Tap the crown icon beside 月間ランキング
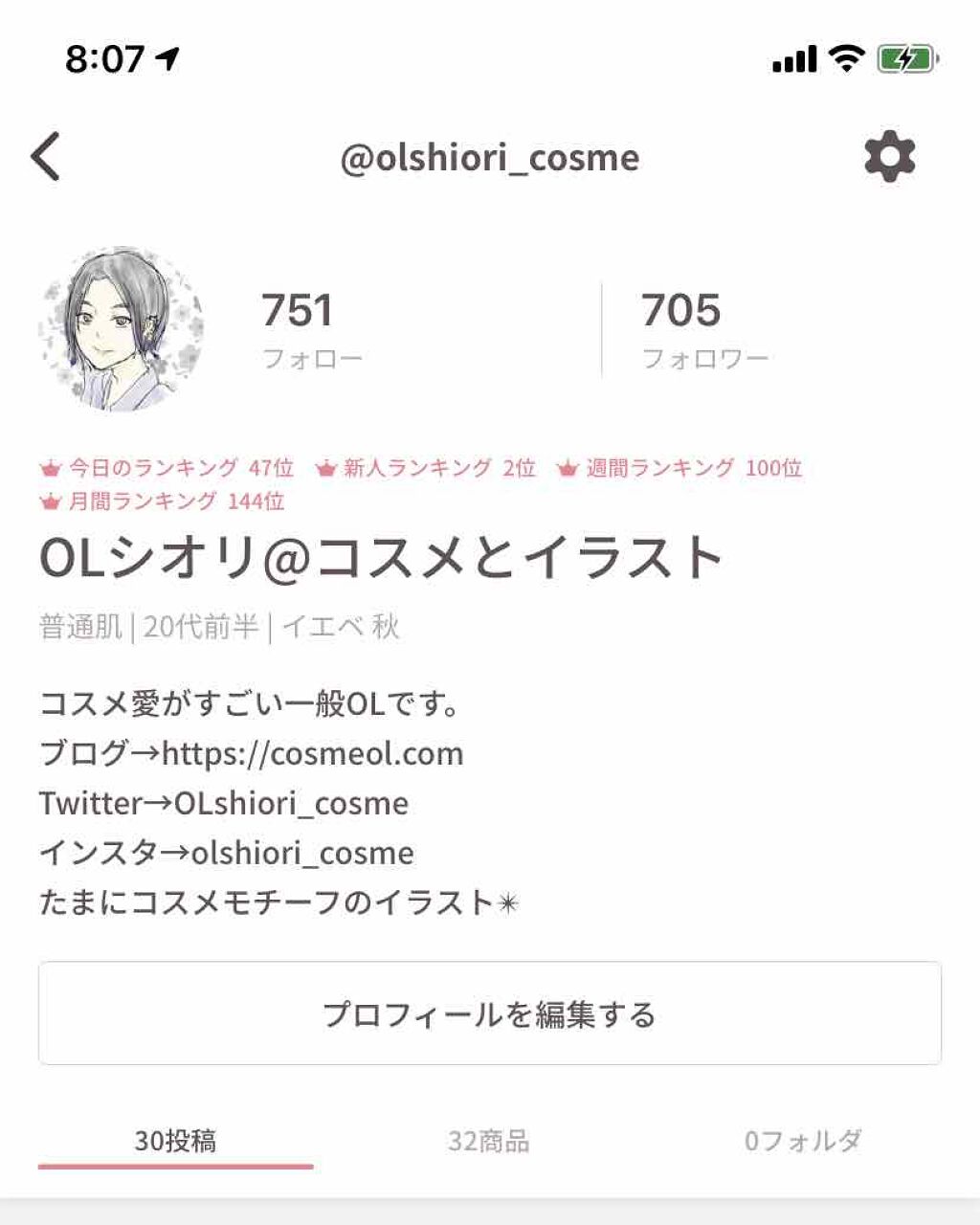The height and width of the screenshot is (1225, 980). [48, 500]
